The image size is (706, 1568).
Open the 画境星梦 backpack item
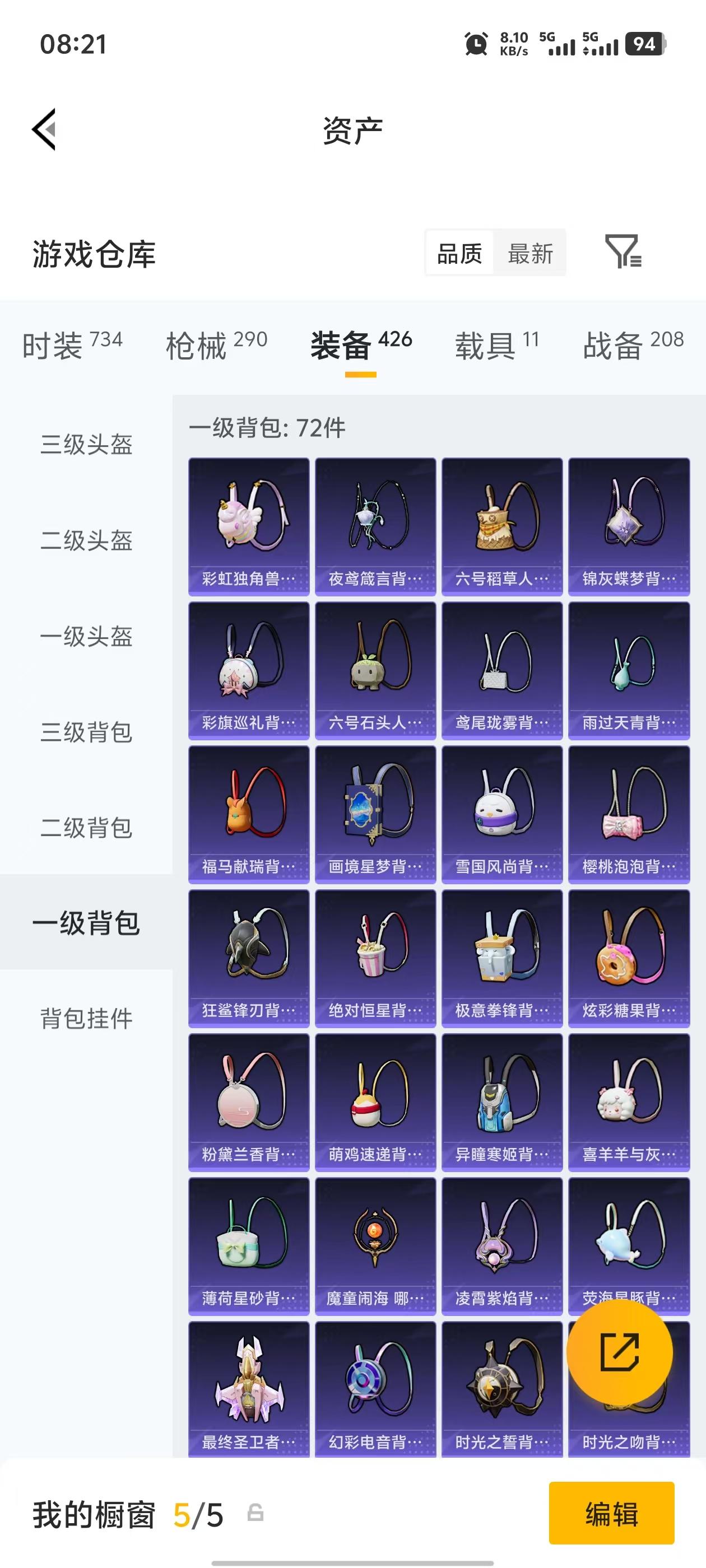(x=375, y=814)
